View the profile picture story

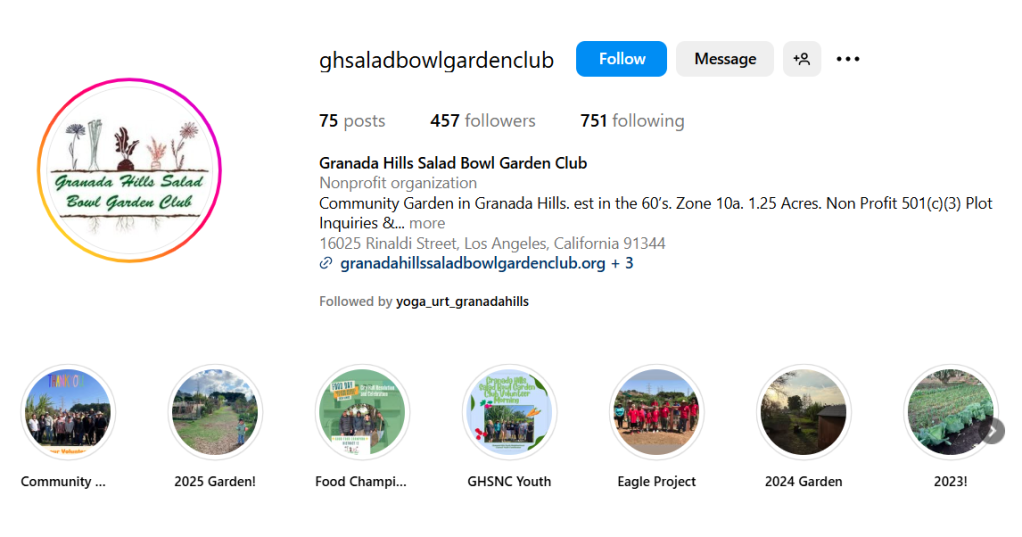pyautogui.click(x=130, y=170)
